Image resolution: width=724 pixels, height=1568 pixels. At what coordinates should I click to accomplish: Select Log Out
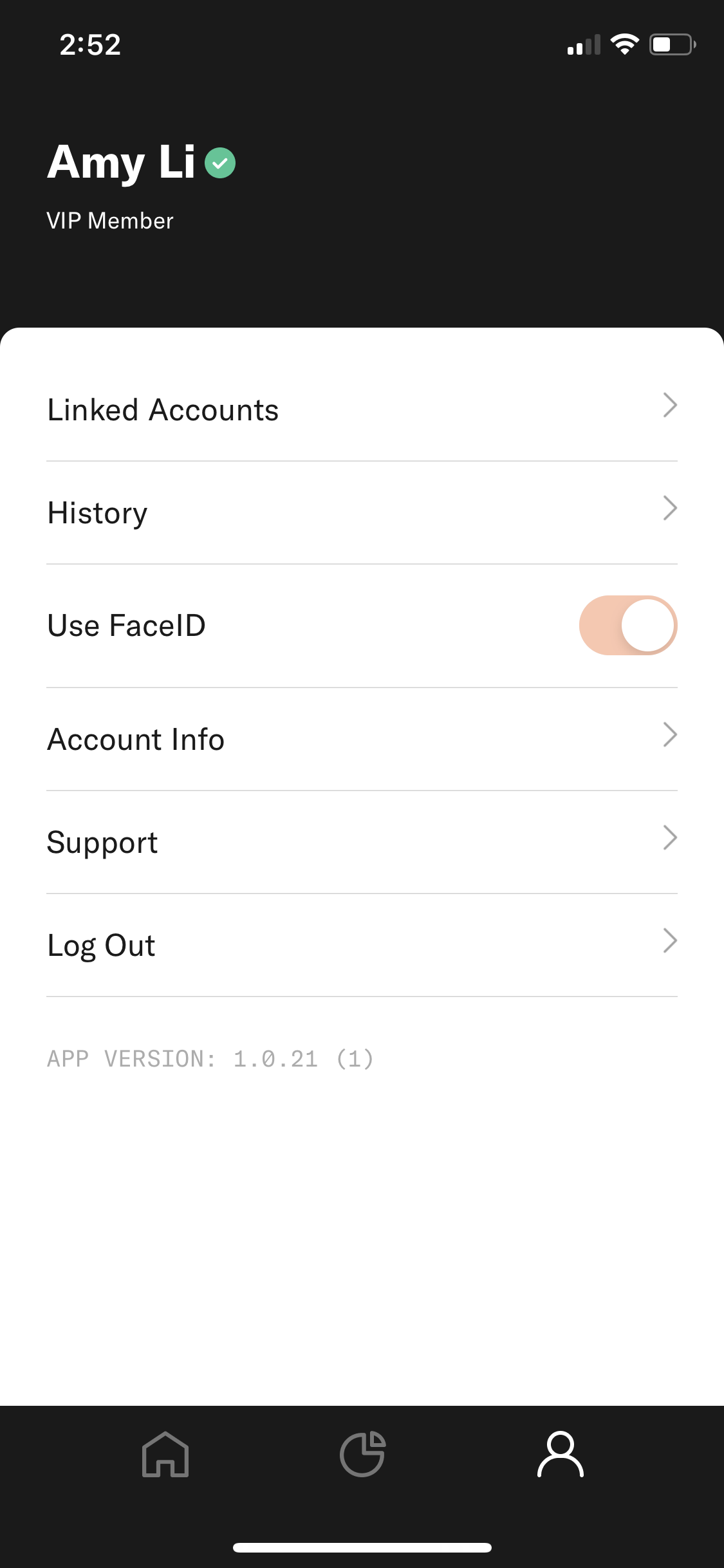(362, 946)
